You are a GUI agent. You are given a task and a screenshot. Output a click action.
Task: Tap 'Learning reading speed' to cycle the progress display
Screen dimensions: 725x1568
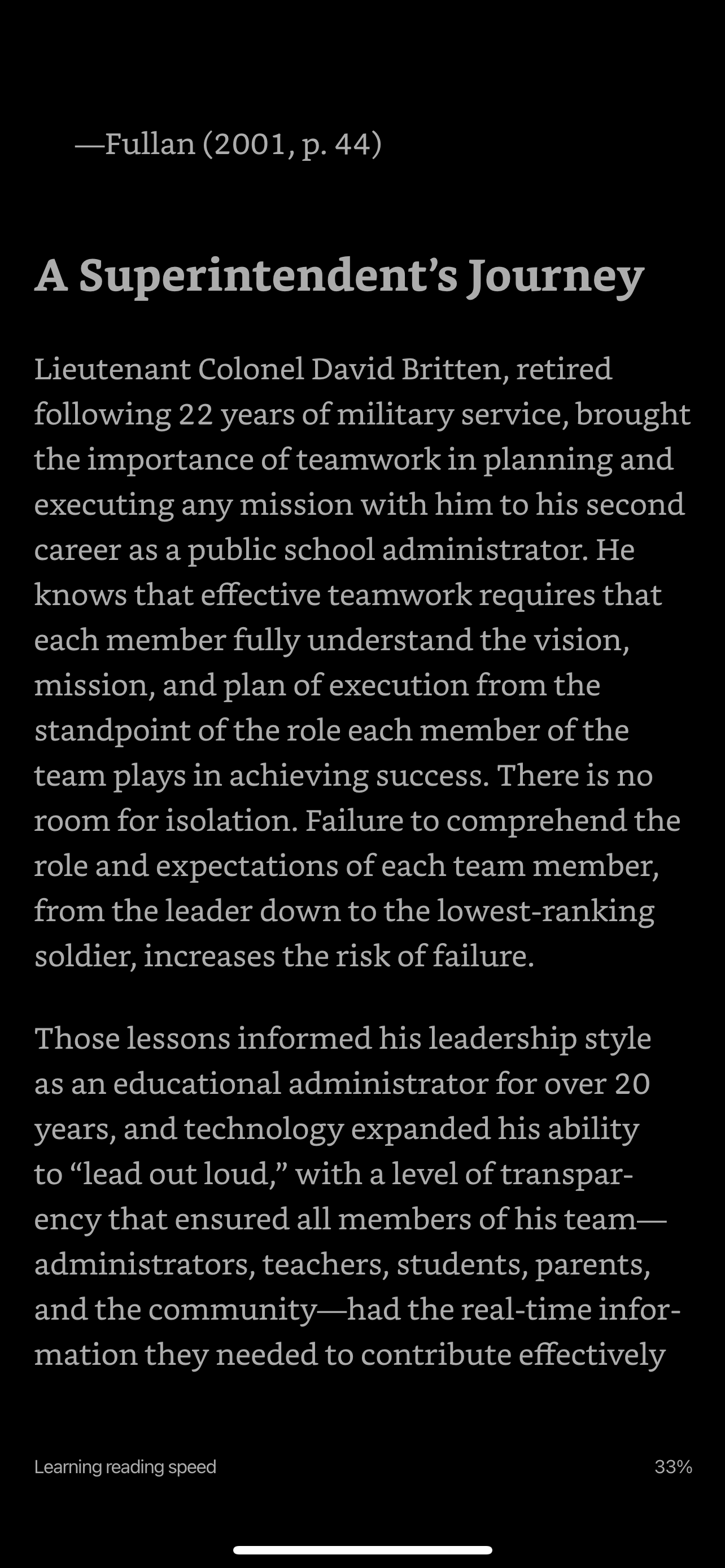coord(125,1467)
